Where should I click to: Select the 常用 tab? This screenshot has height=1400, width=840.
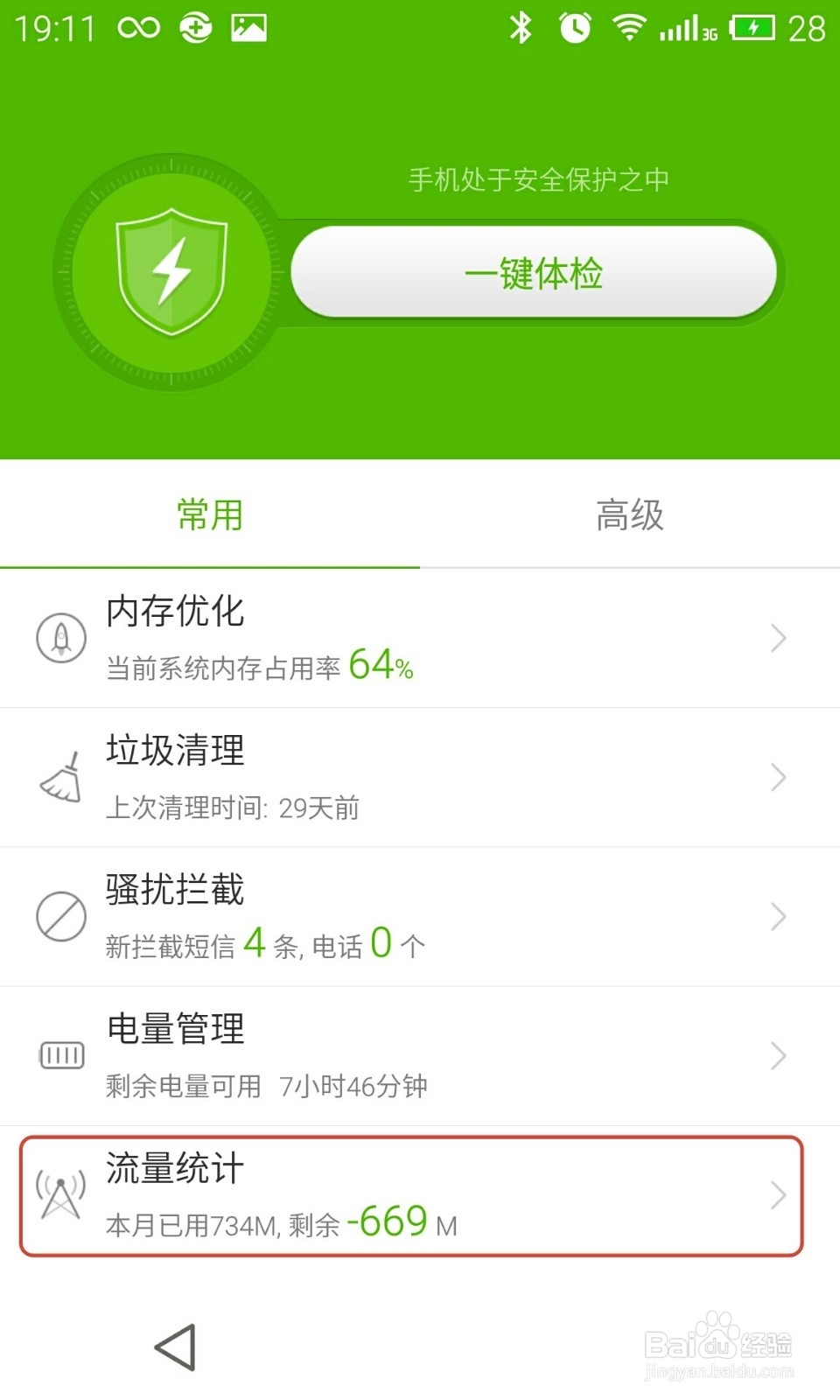coord(210,516)
